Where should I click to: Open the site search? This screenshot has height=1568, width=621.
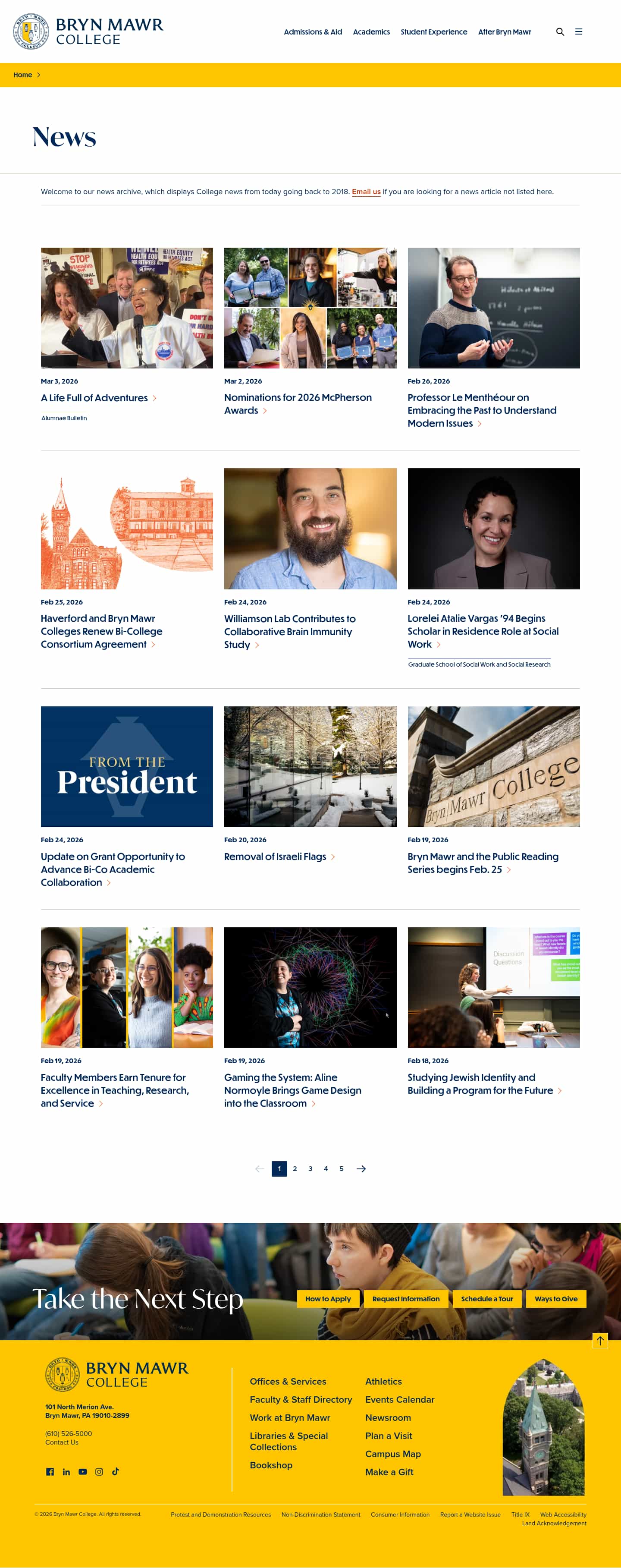point(560,31)
